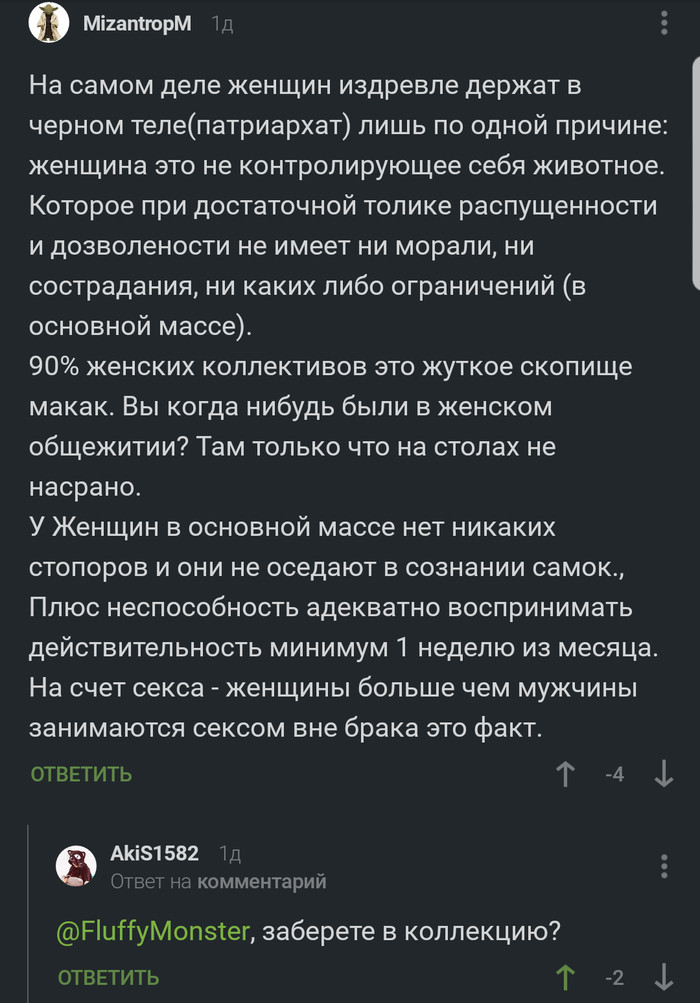
Task: Downvote MizantropM's comment
Action: click(663, 774)
